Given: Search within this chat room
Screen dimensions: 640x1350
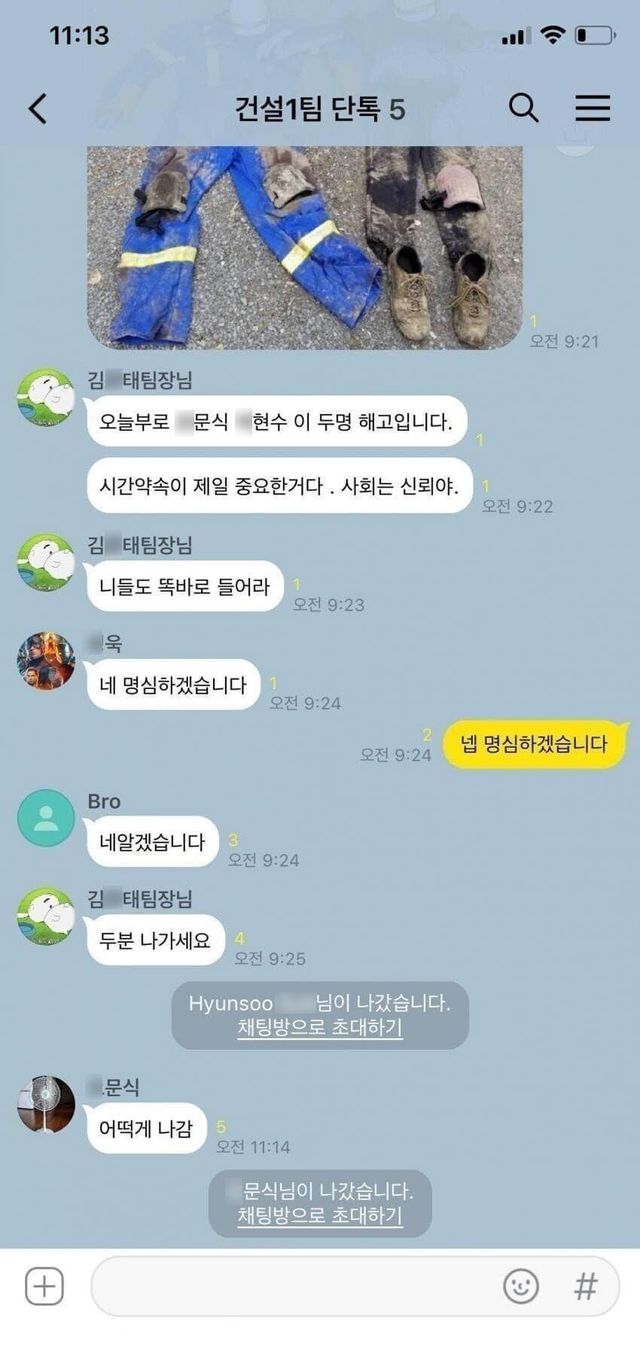Looking at the screenshot, I should click(x=524, y=108).
